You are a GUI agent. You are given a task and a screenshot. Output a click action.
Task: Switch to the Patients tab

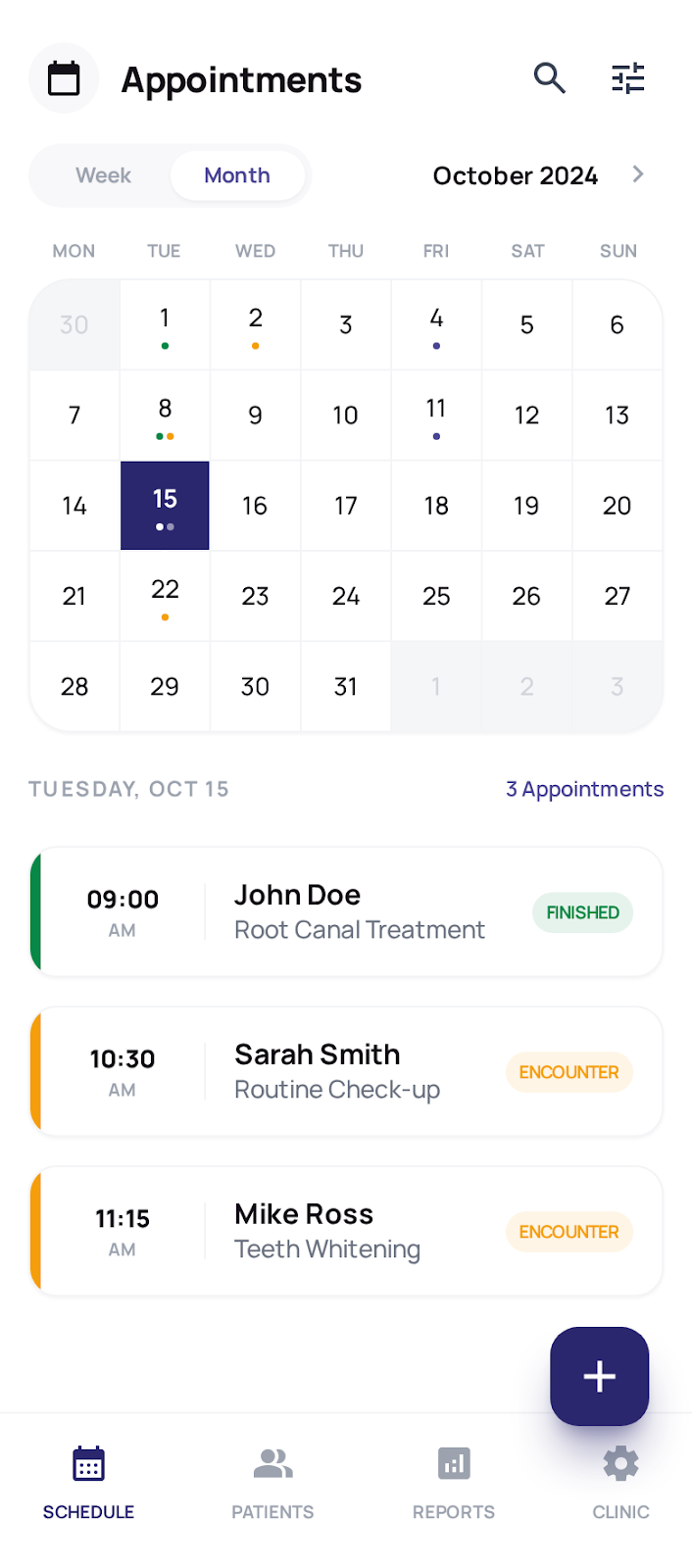coord(272,1483)
